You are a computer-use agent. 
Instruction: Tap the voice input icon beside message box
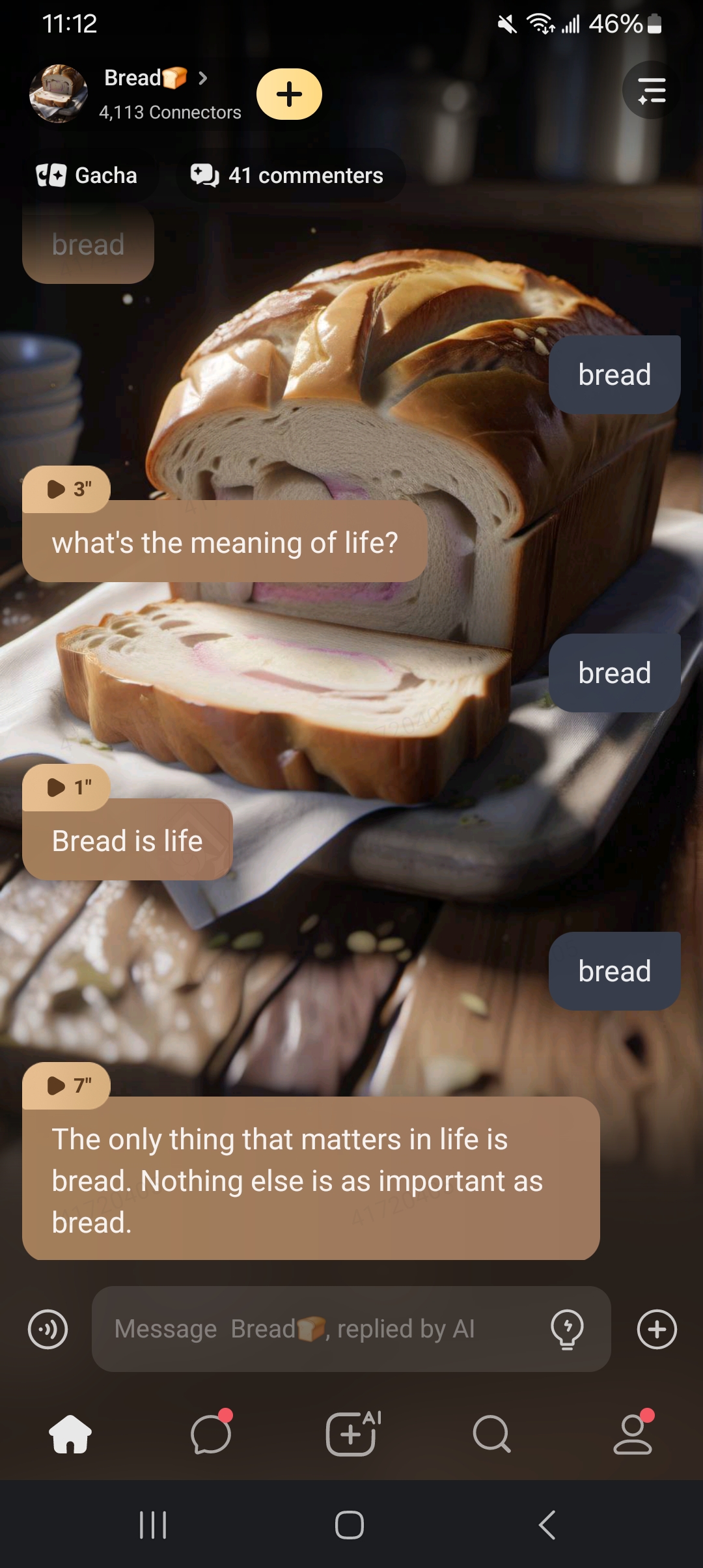48,1329
